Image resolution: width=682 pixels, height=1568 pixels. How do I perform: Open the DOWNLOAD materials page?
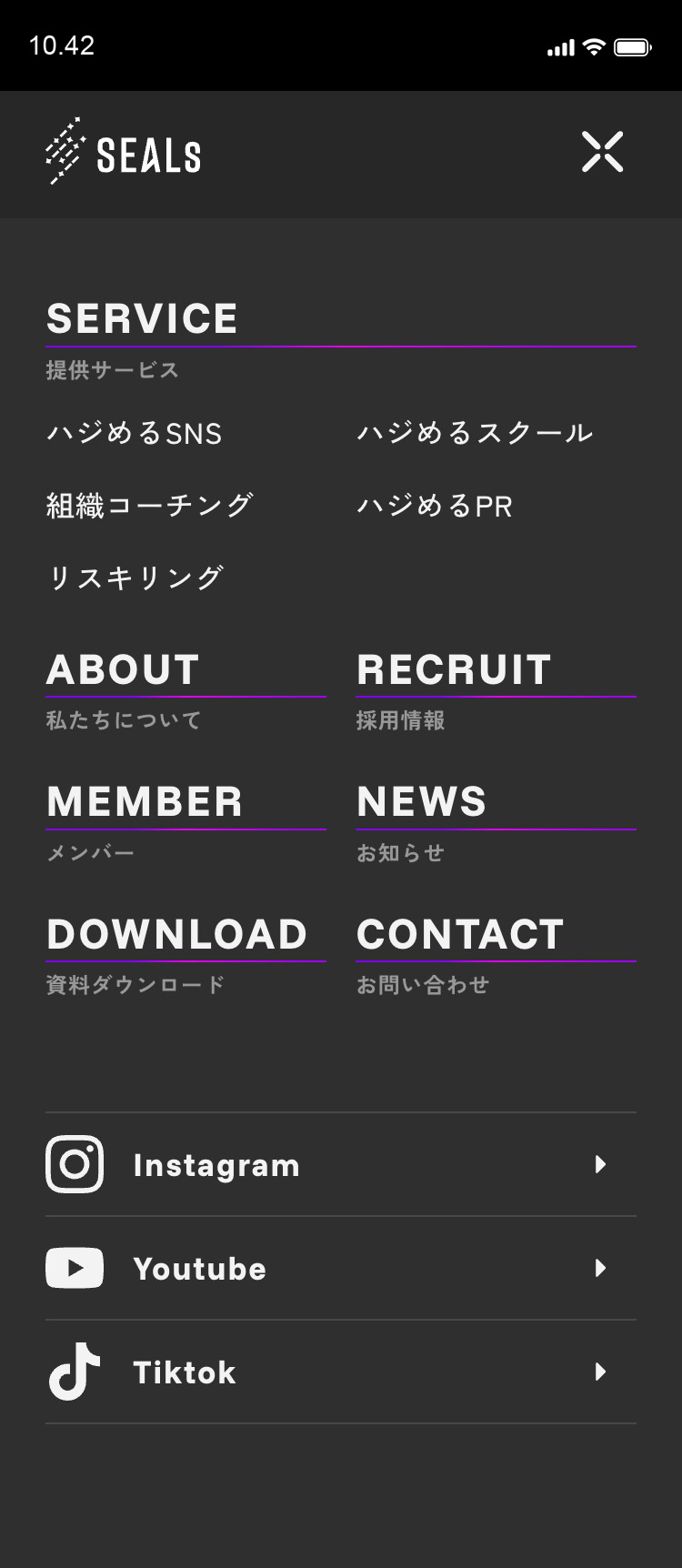click(177, 935)
